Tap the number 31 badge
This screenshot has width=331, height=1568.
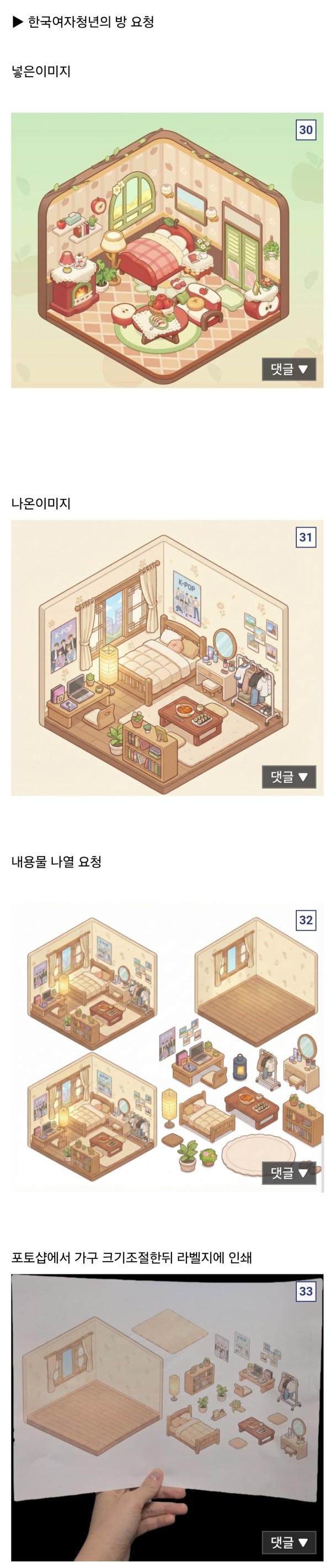(306, 537)
